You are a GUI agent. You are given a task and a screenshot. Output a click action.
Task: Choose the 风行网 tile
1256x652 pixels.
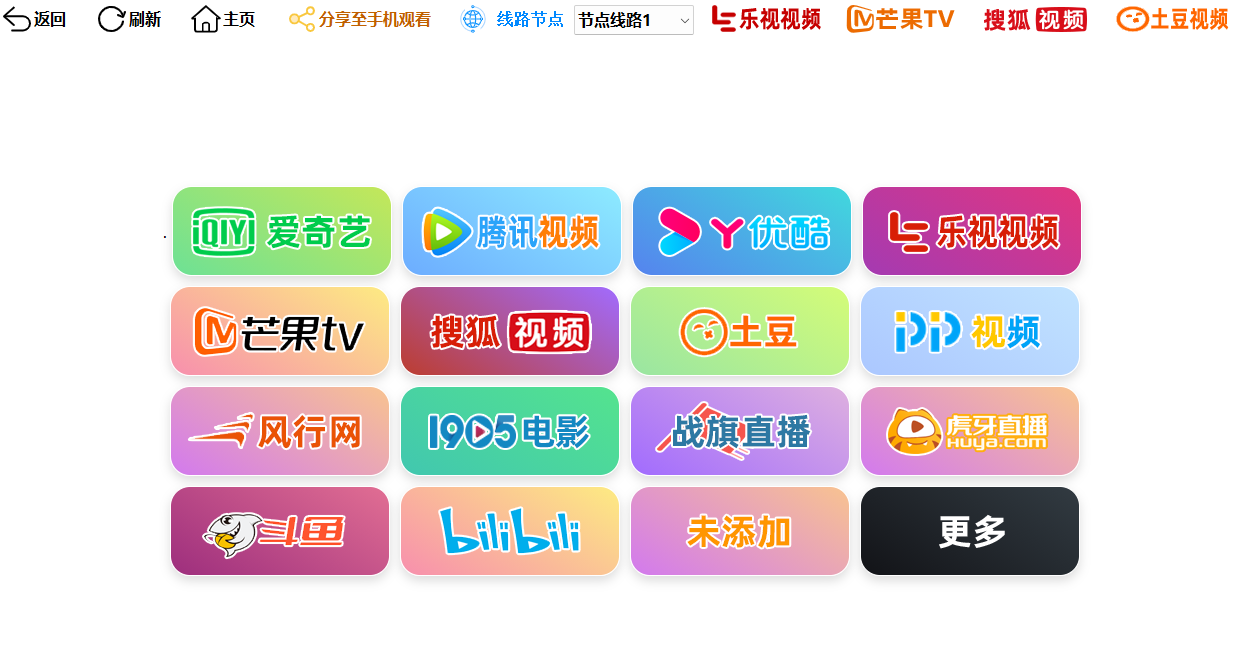point(279,431)
